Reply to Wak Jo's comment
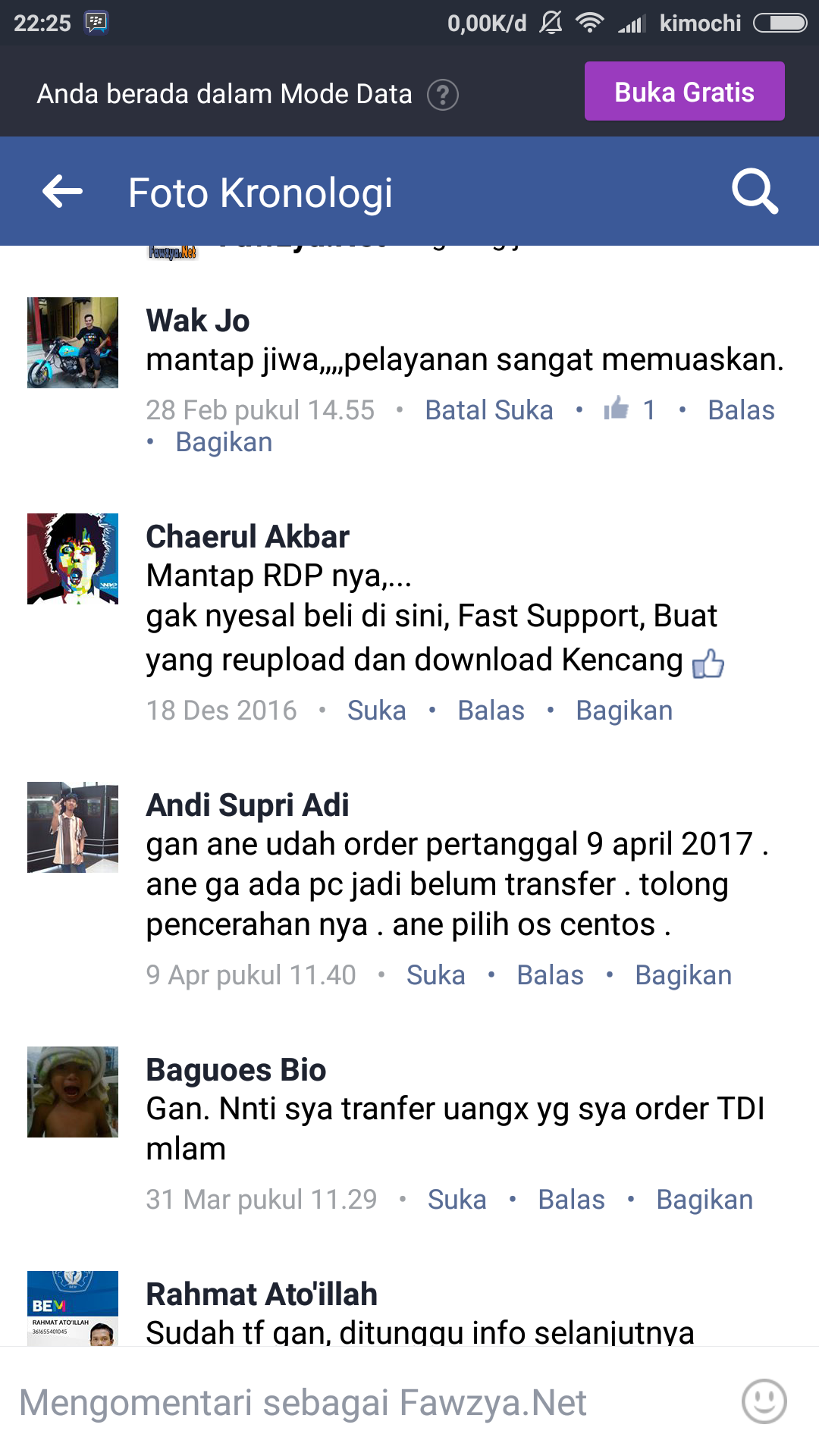819x1456 pixels. (741, 410)
